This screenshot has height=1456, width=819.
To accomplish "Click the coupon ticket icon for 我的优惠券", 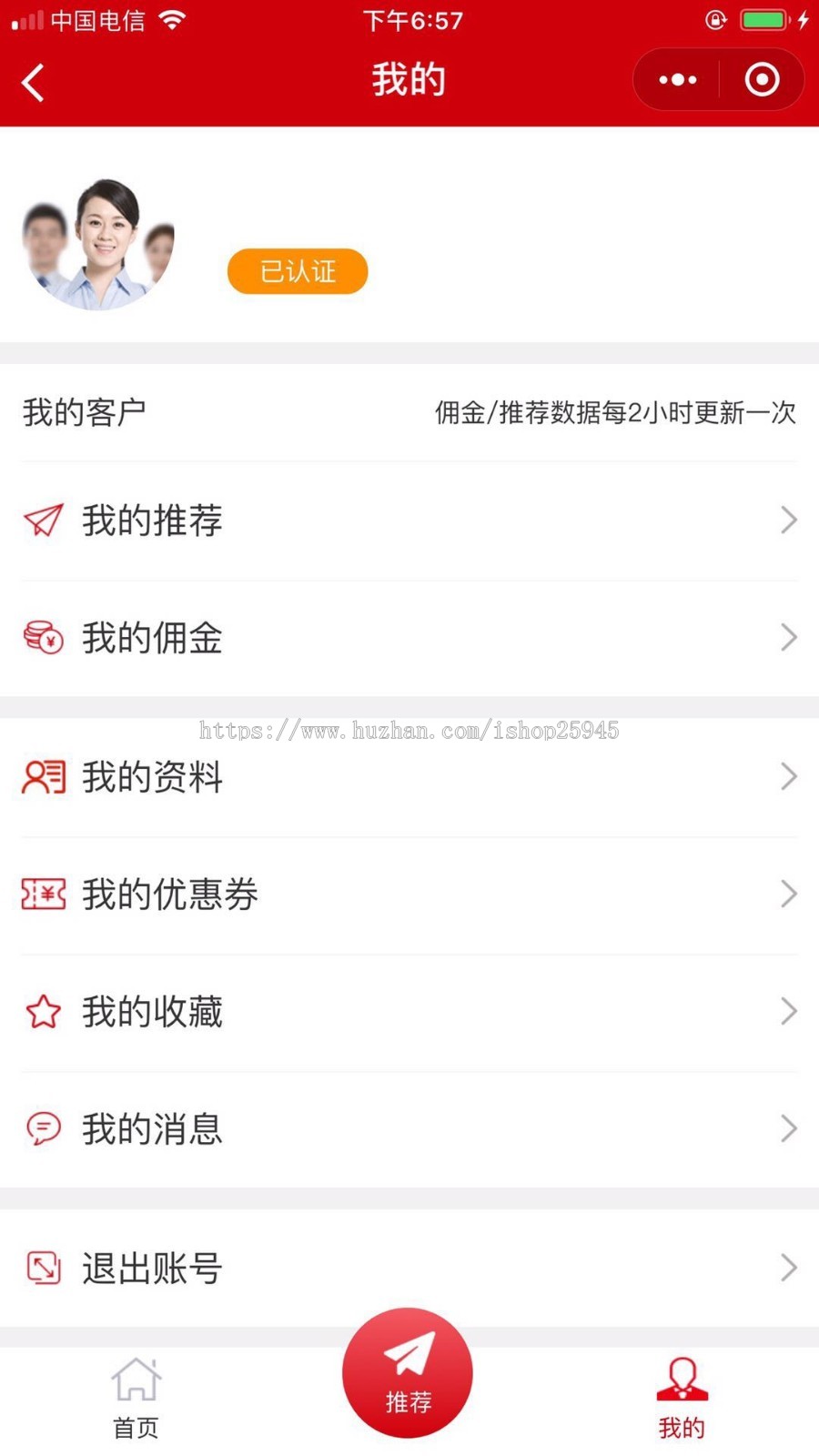I will coord(43,894).
